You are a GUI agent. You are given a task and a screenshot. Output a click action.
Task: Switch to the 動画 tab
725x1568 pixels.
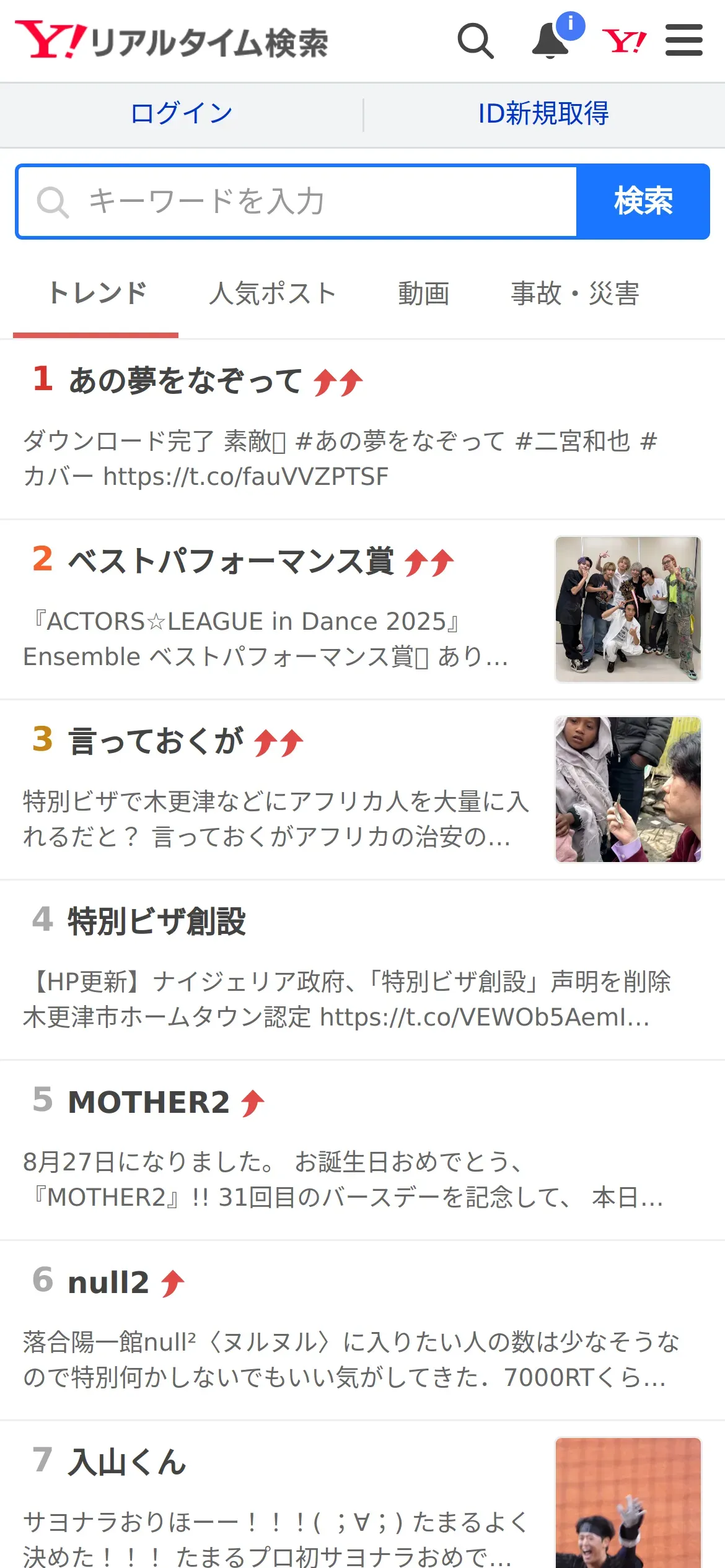pyautogui.click(x=423, y=294)
